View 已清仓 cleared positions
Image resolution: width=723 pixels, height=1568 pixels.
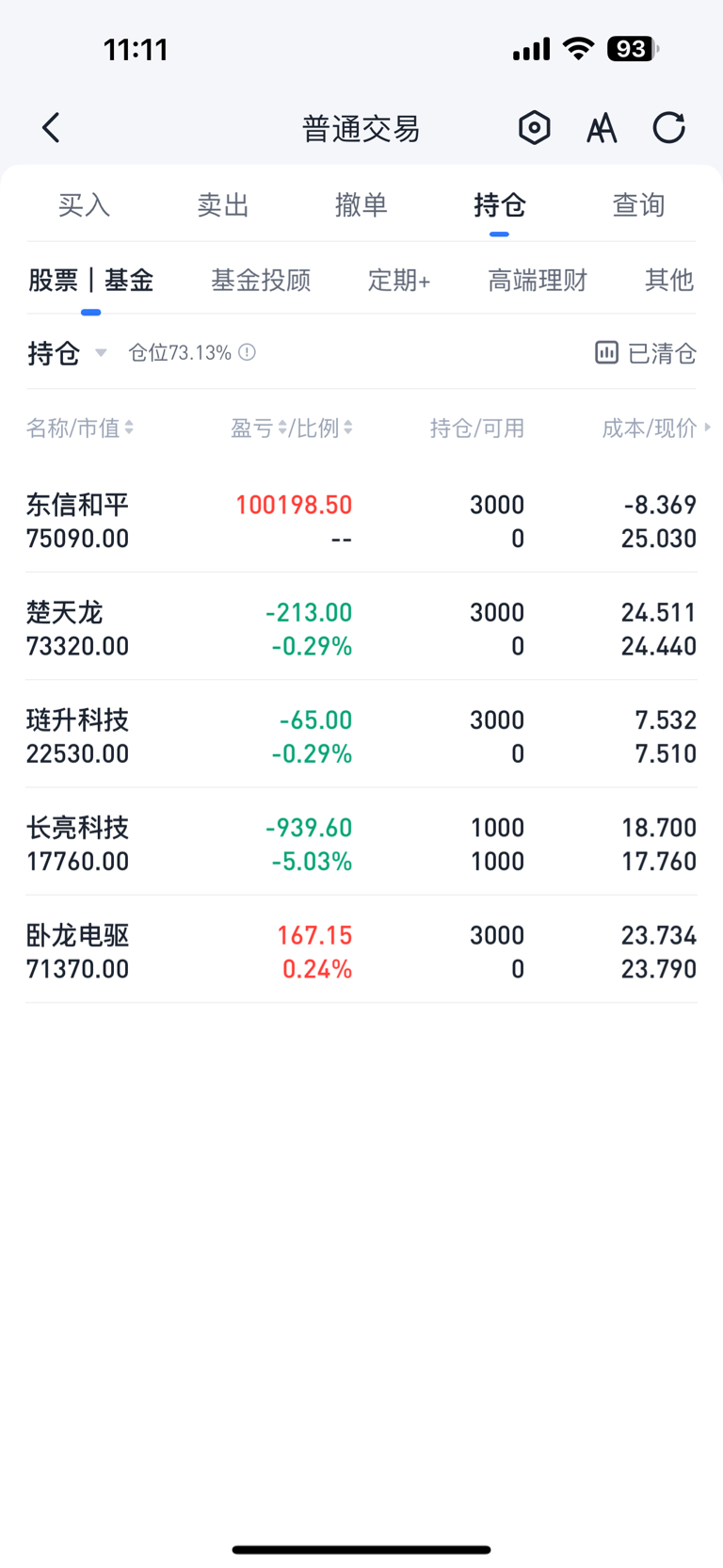point(646,353)
